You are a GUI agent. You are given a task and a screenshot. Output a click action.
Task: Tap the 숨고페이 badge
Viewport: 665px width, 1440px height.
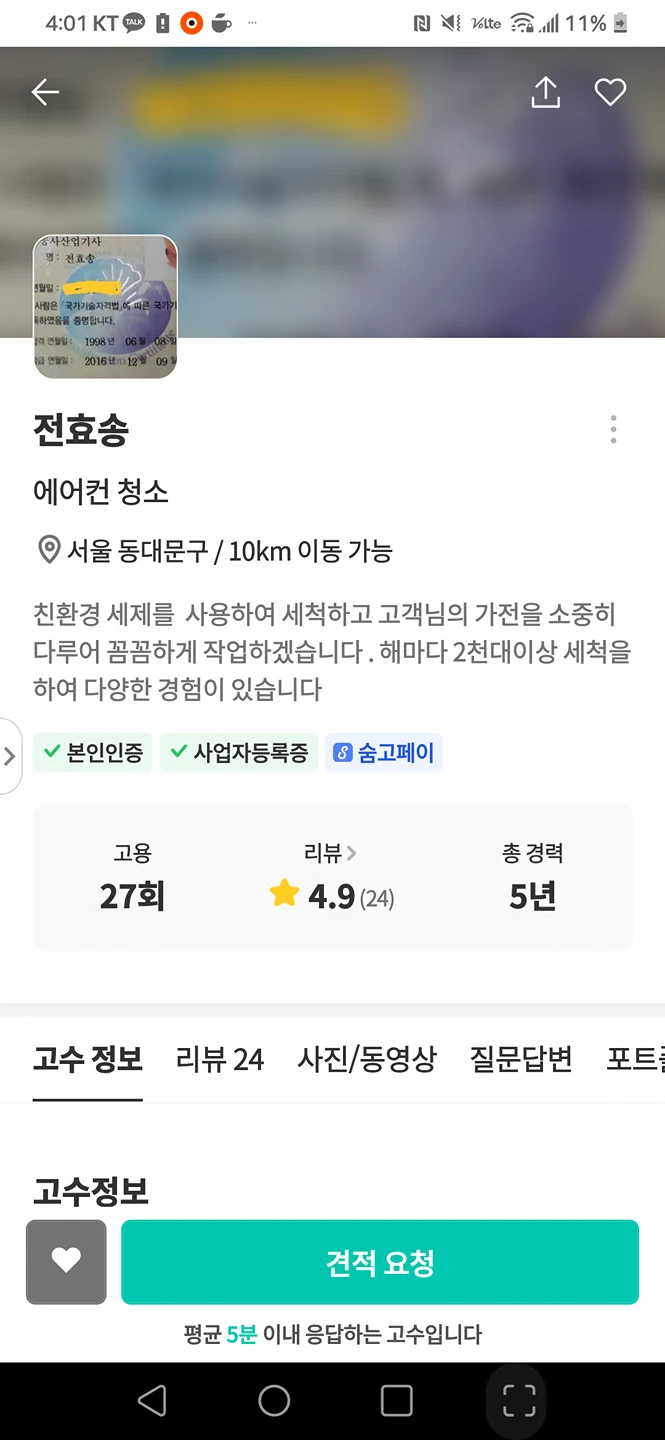384,753
